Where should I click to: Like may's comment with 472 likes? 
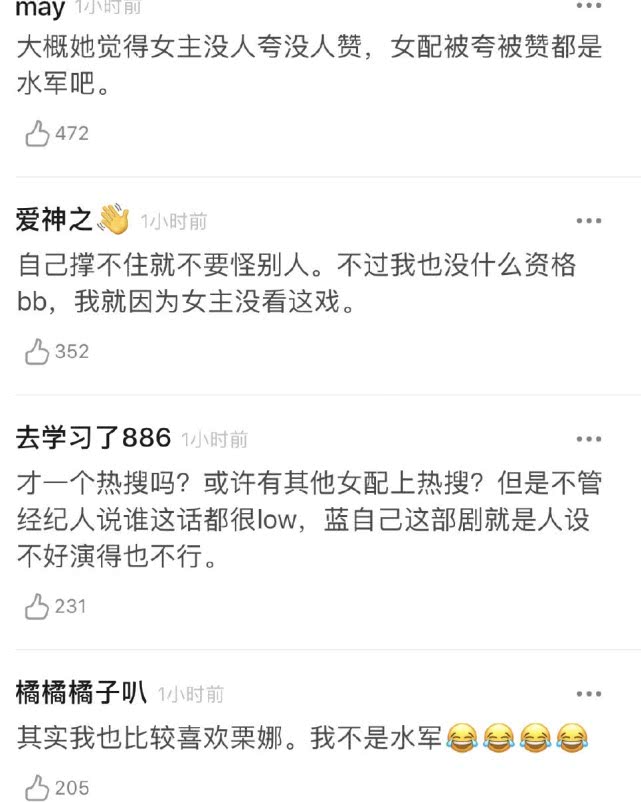(x=38, y=133)
